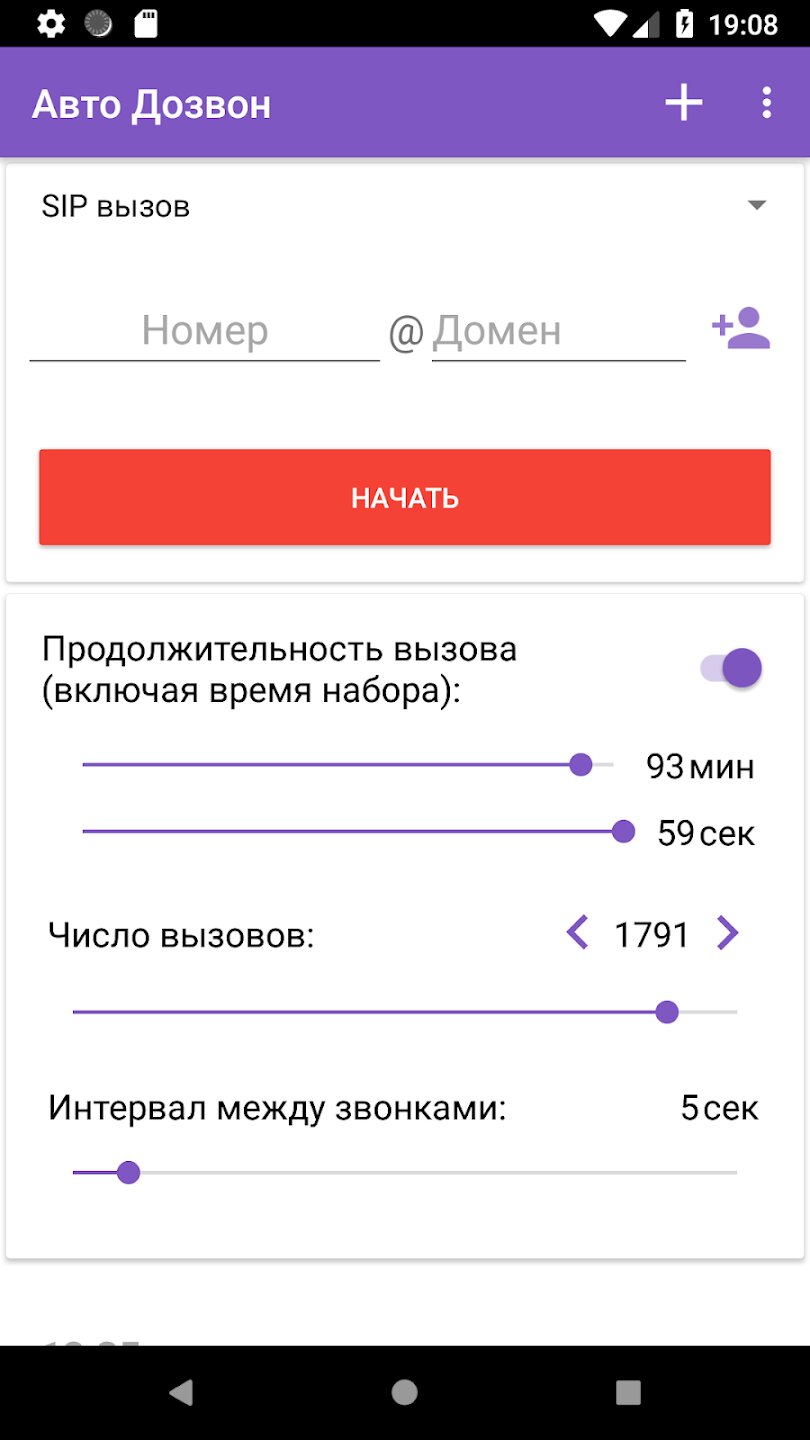The width and height of the screenshot is (810, 1440).
Task: Increase Число вызовов with right arrow
Action: 728,934
